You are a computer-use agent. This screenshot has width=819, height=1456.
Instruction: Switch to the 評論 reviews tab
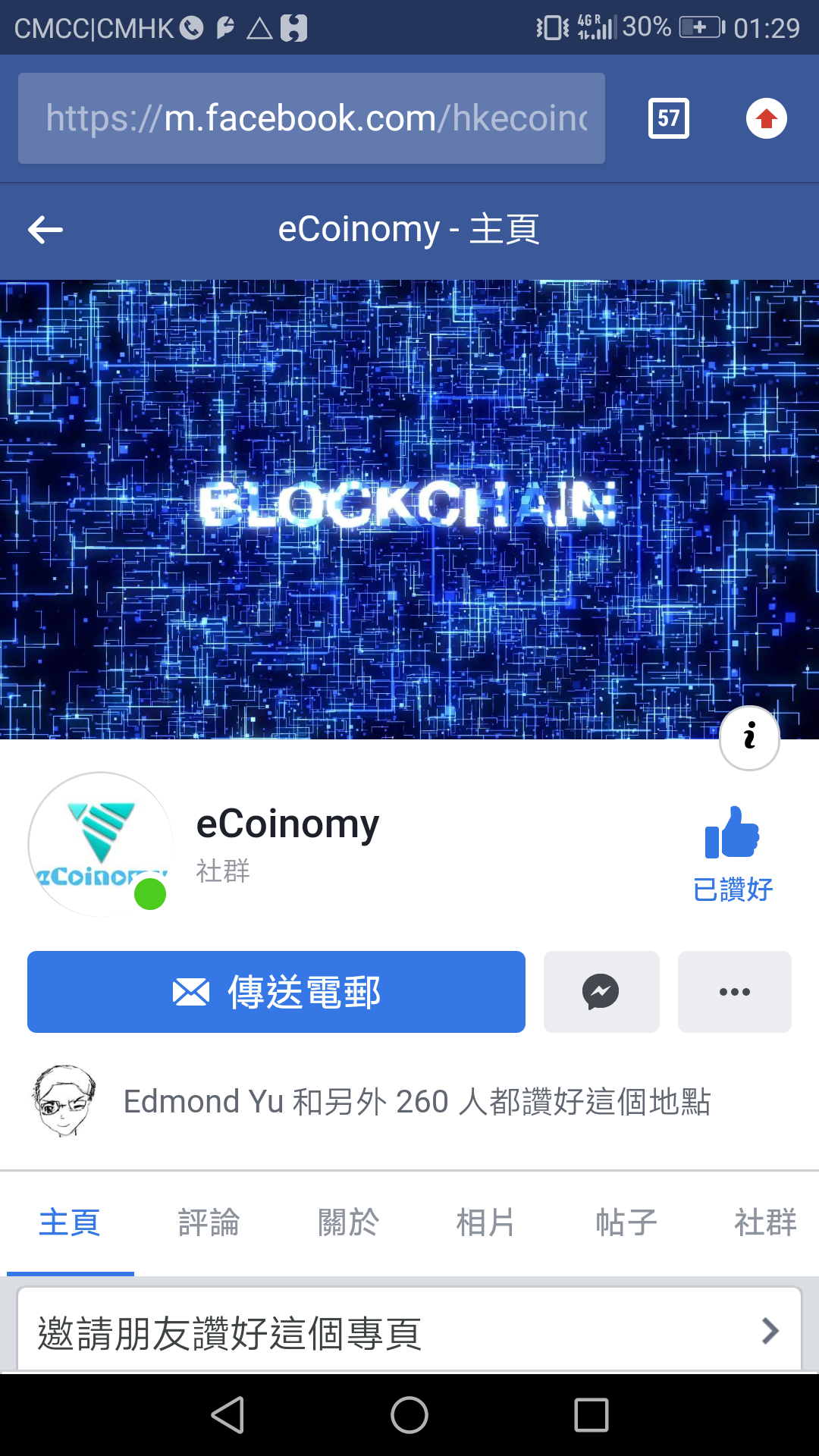tap(209, 1222)
